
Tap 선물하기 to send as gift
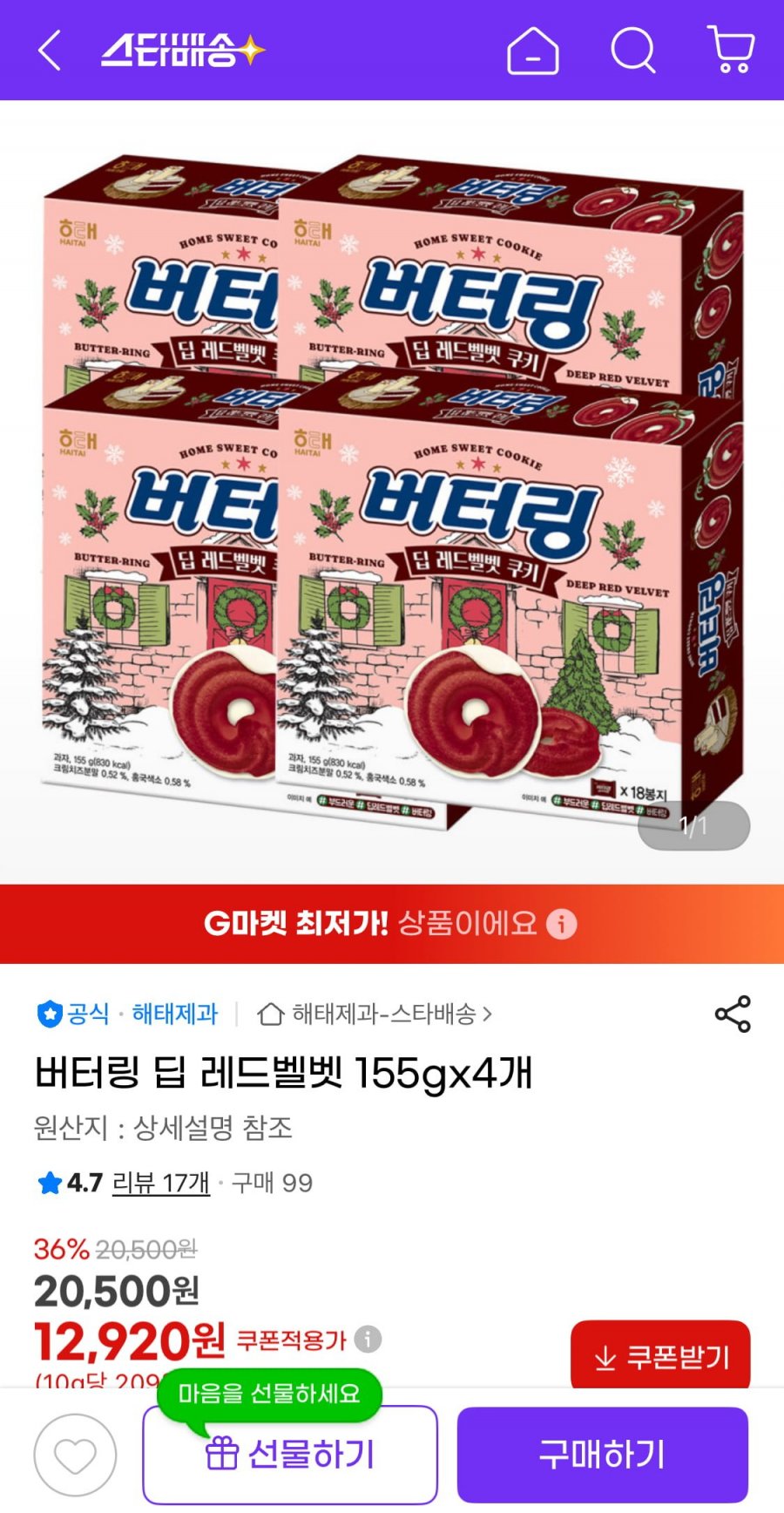(290, 1455)
